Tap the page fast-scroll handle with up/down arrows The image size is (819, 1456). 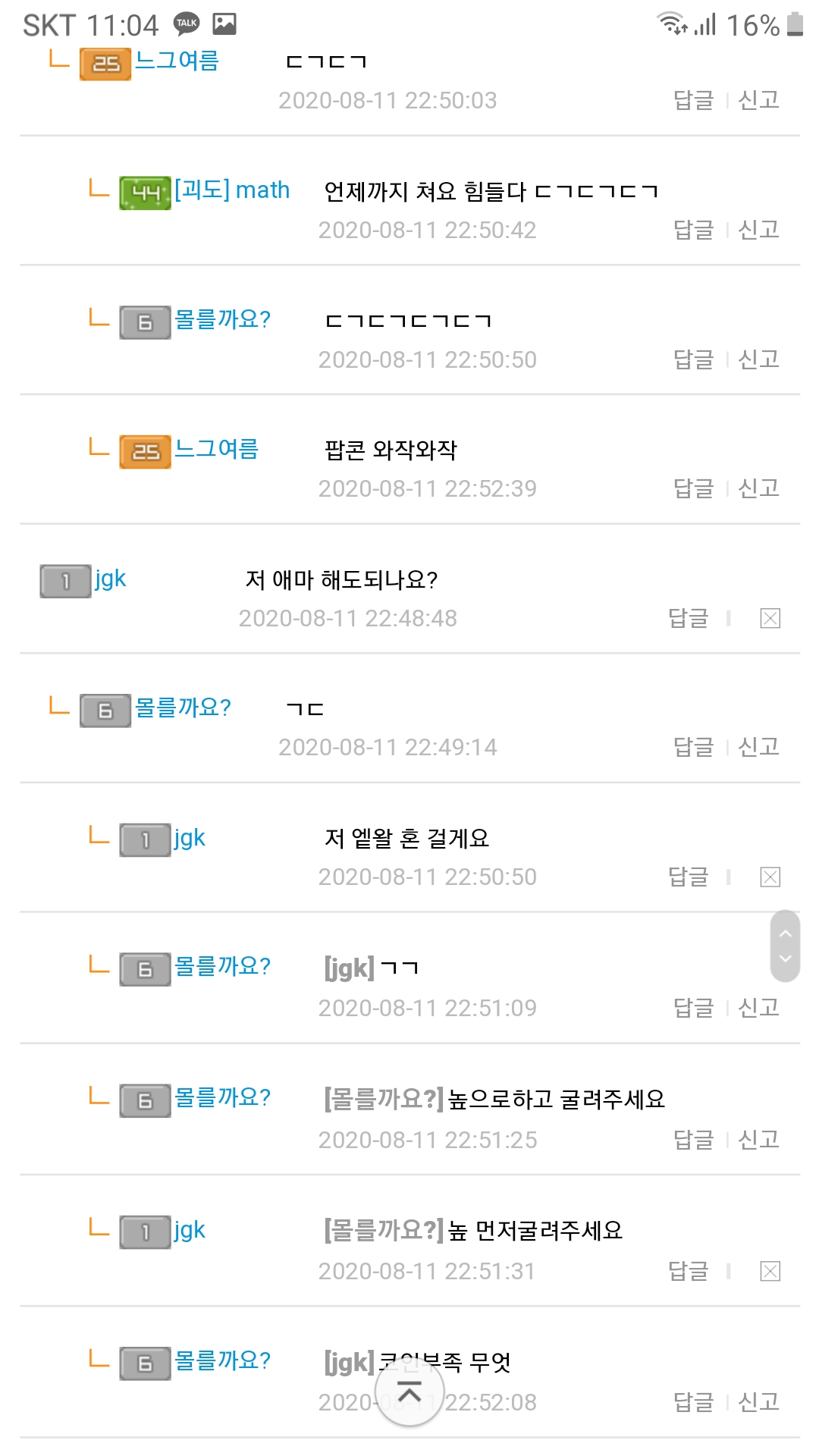click(x=785, y=946)
